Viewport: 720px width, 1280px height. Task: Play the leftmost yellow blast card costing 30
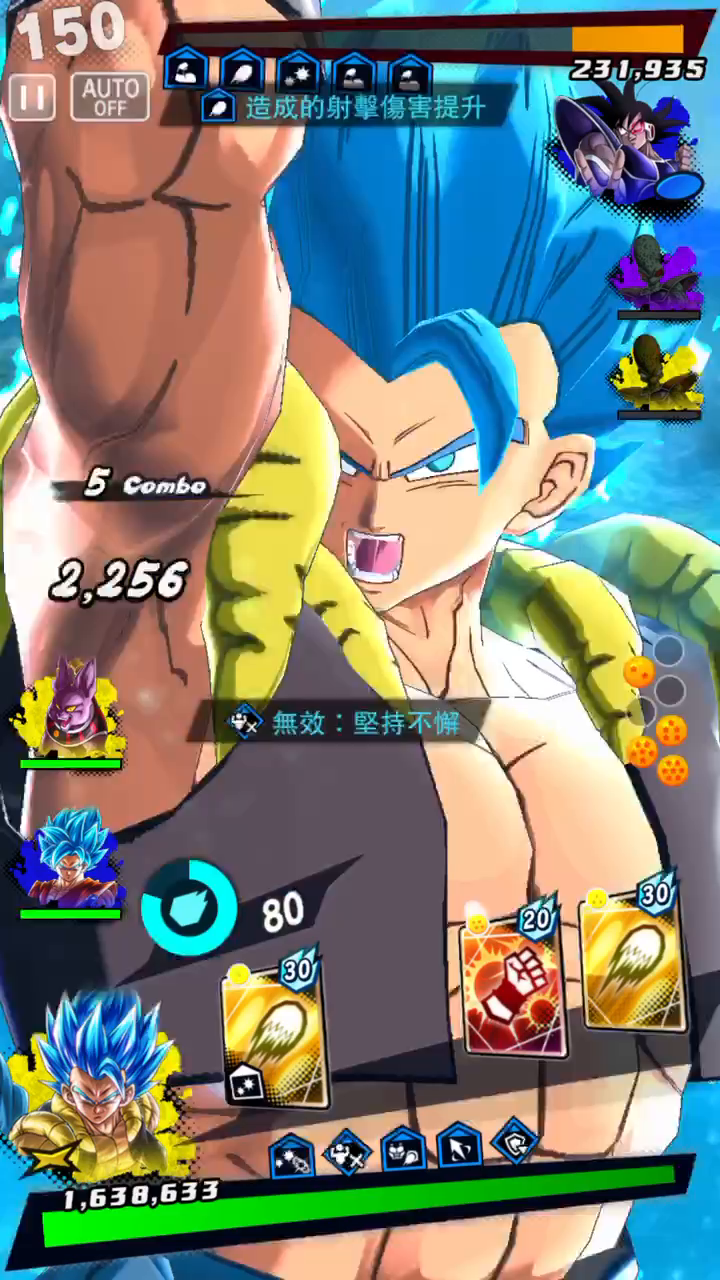click(274, 1028)
